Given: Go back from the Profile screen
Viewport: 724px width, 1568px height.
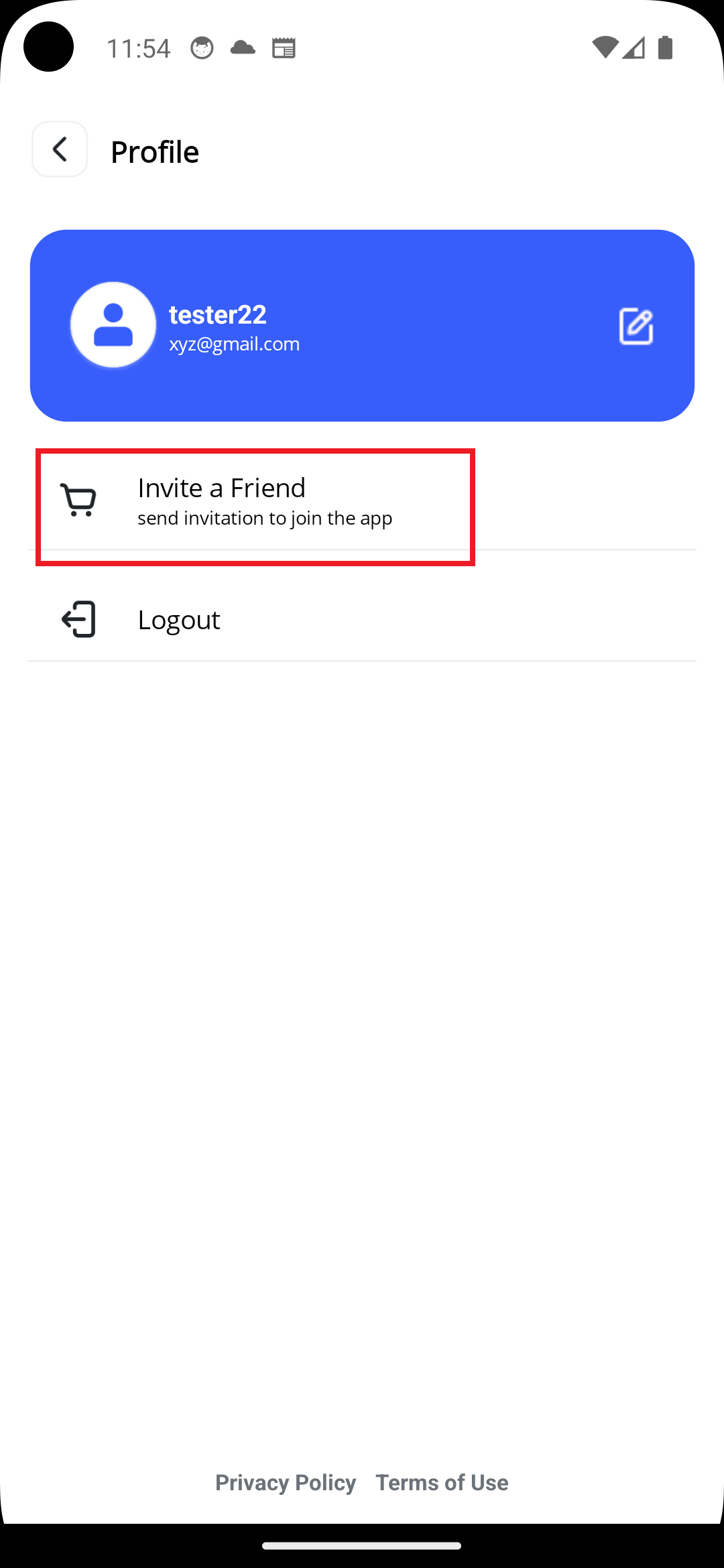Looking at the screenshot, I should point(60,149).
